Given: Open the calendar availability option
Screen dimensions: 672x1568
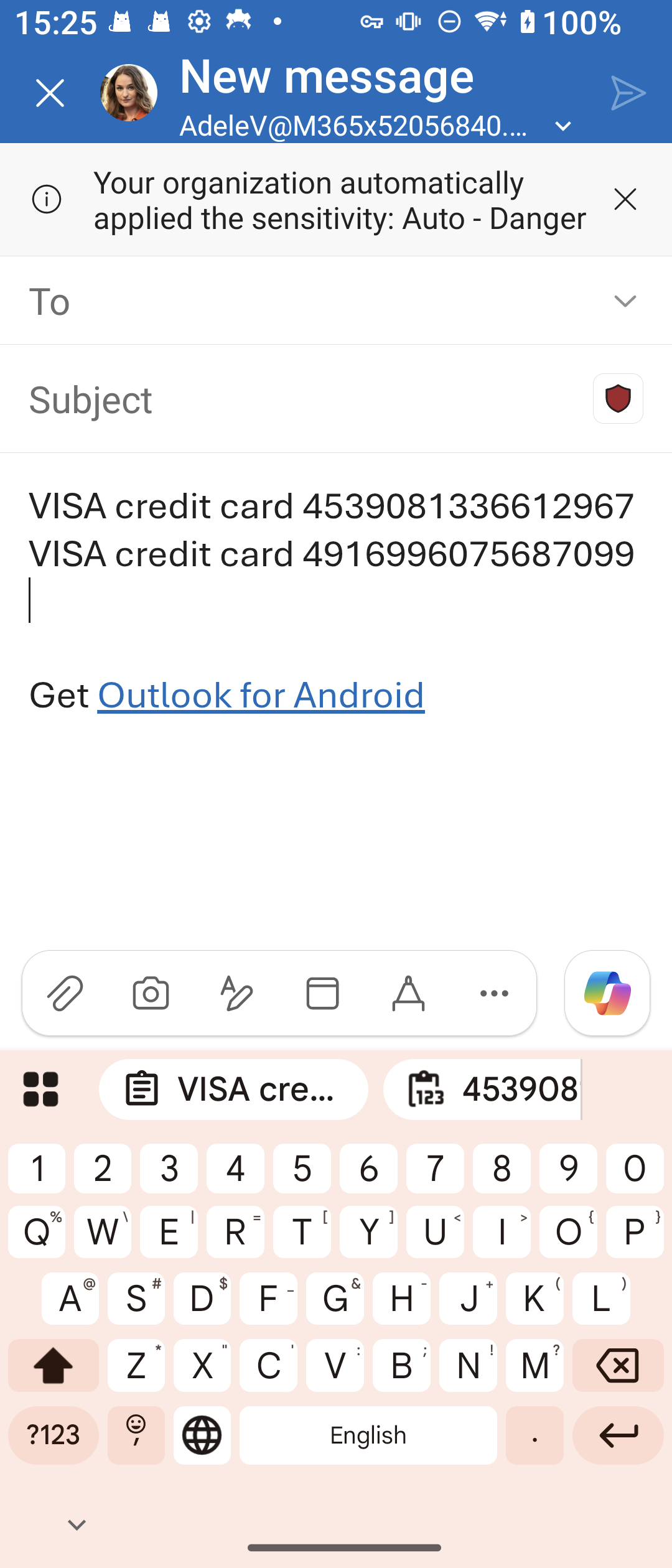Looking at the screenshot, I should coord(322,993).
